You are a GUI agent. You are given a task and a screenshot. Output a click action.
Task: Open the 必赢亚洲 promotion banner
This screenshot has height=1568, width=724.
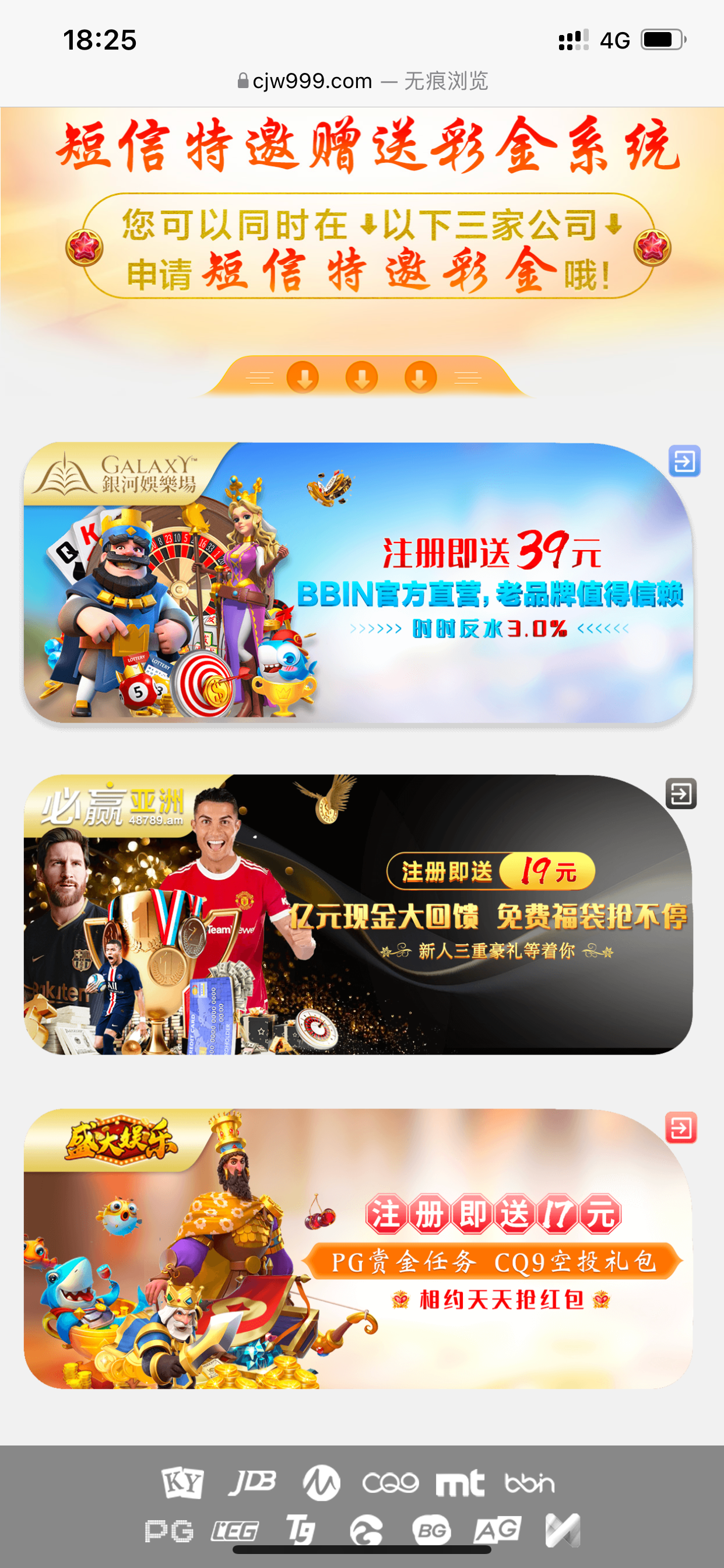tap(358, 914)
